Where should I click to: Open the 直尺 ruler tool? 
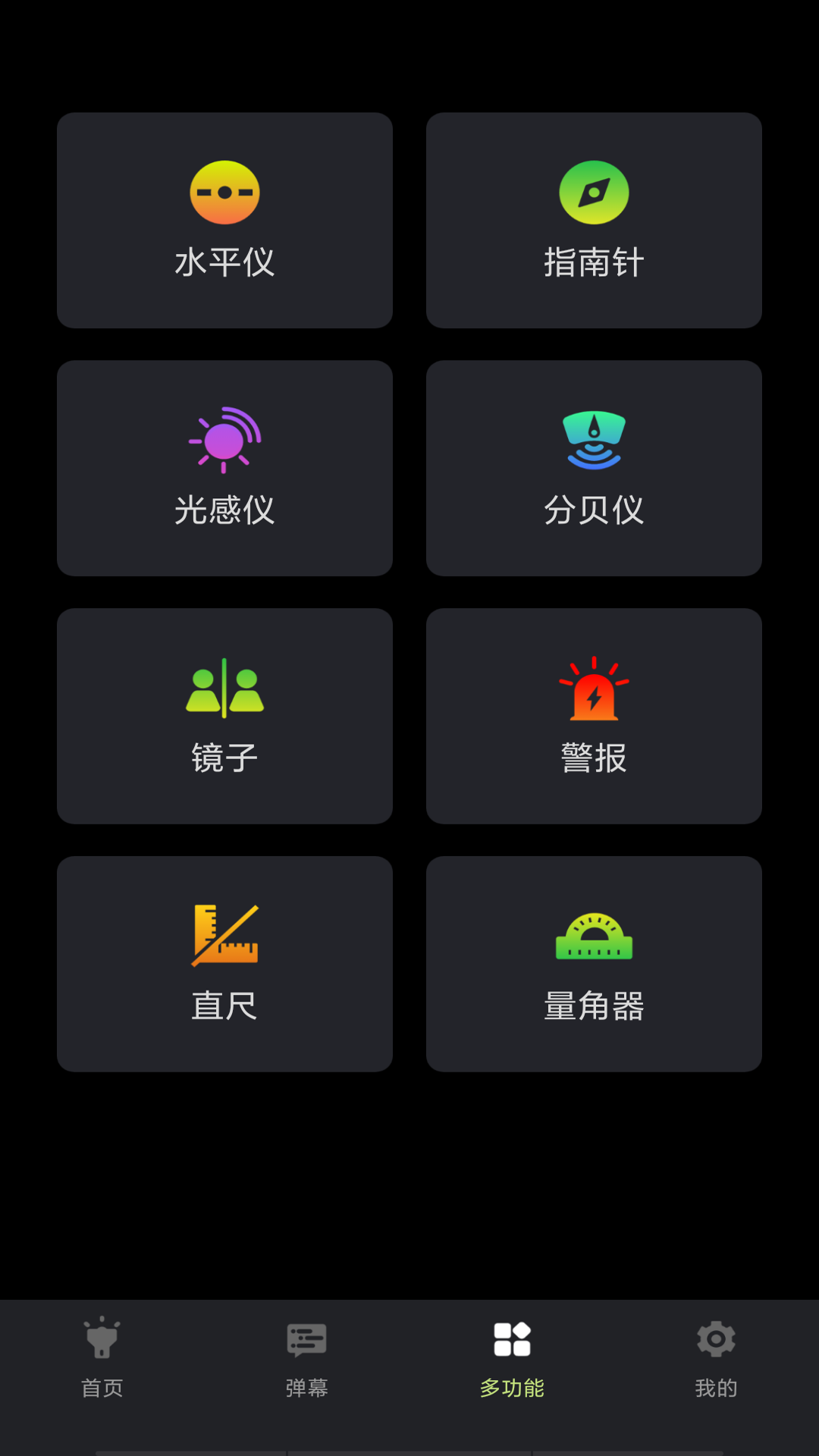point(224,964)
